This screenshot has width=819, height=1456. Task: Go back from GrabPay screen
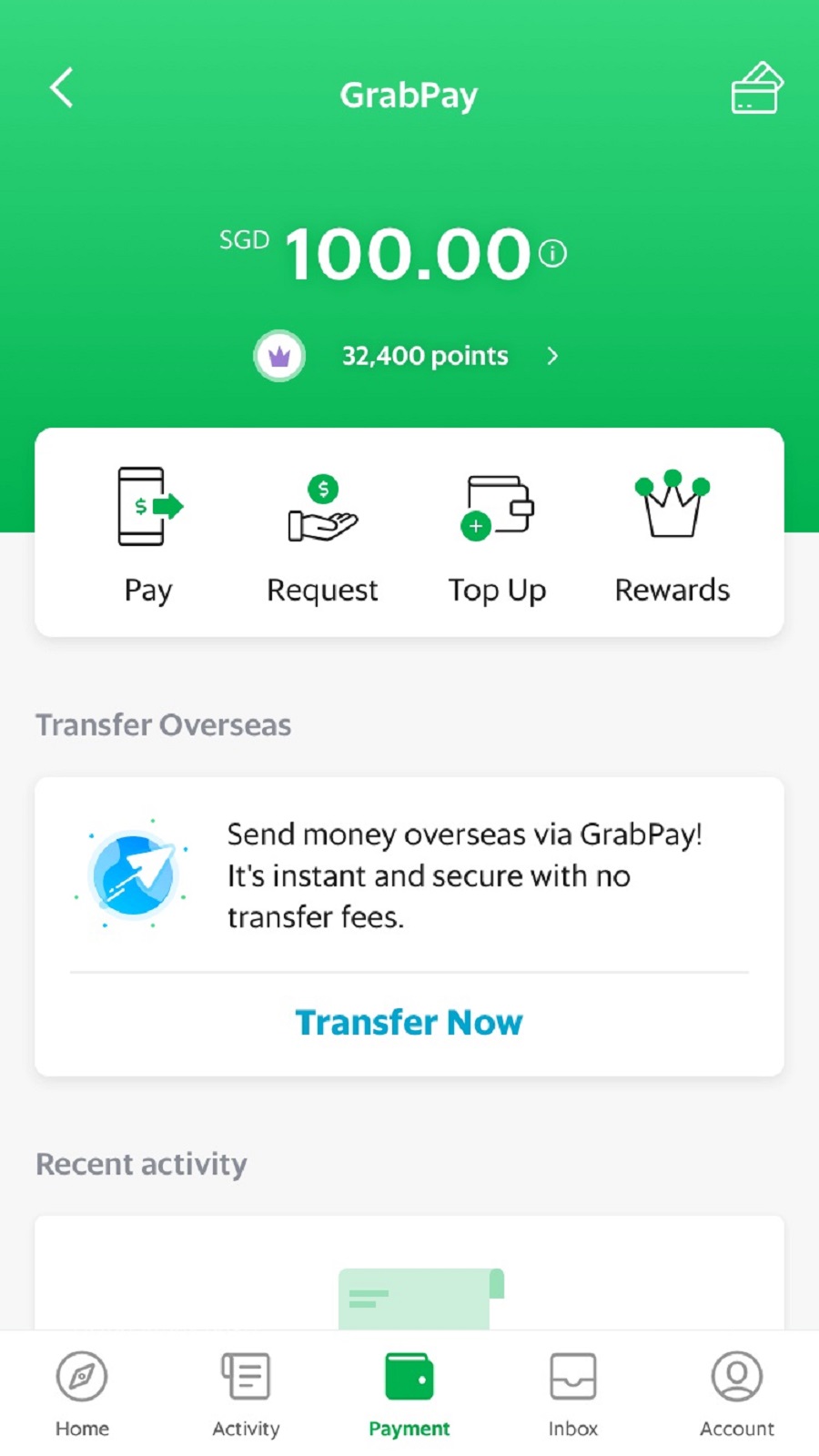[61, 88]
